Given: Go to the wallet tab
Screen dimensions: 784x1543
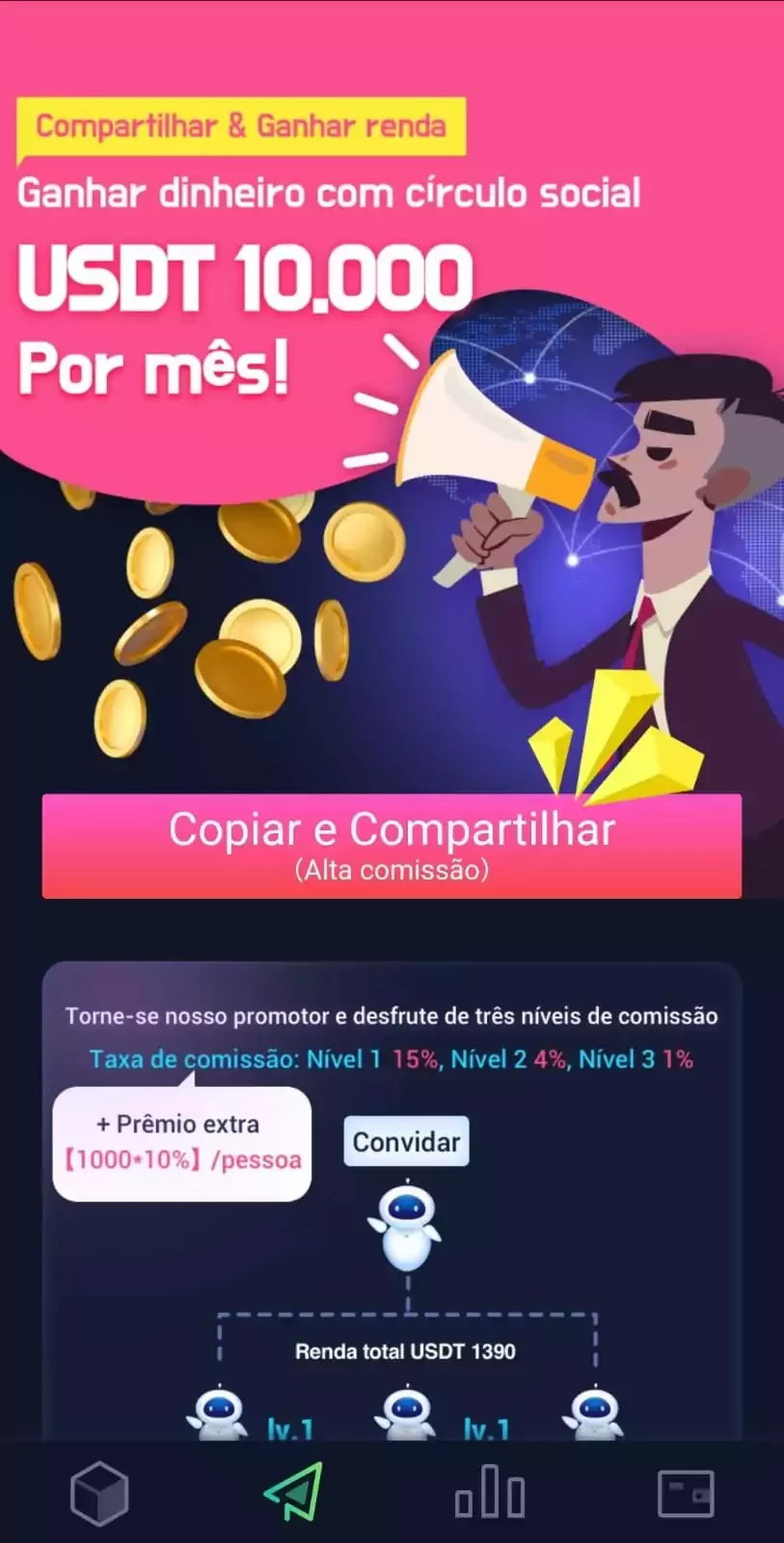Looking at the screenshot, I should click(685, 1494).
